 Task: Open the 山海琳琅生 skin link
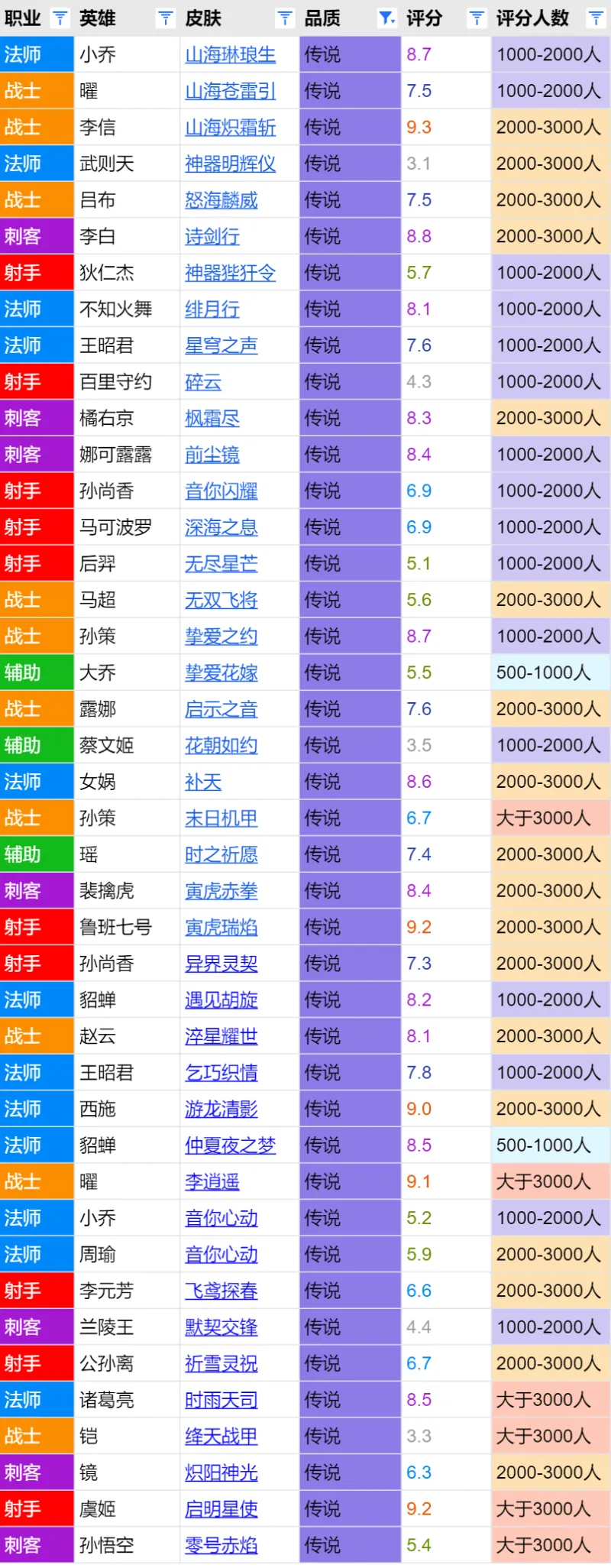pyautogui.click(x=230, y=55)
